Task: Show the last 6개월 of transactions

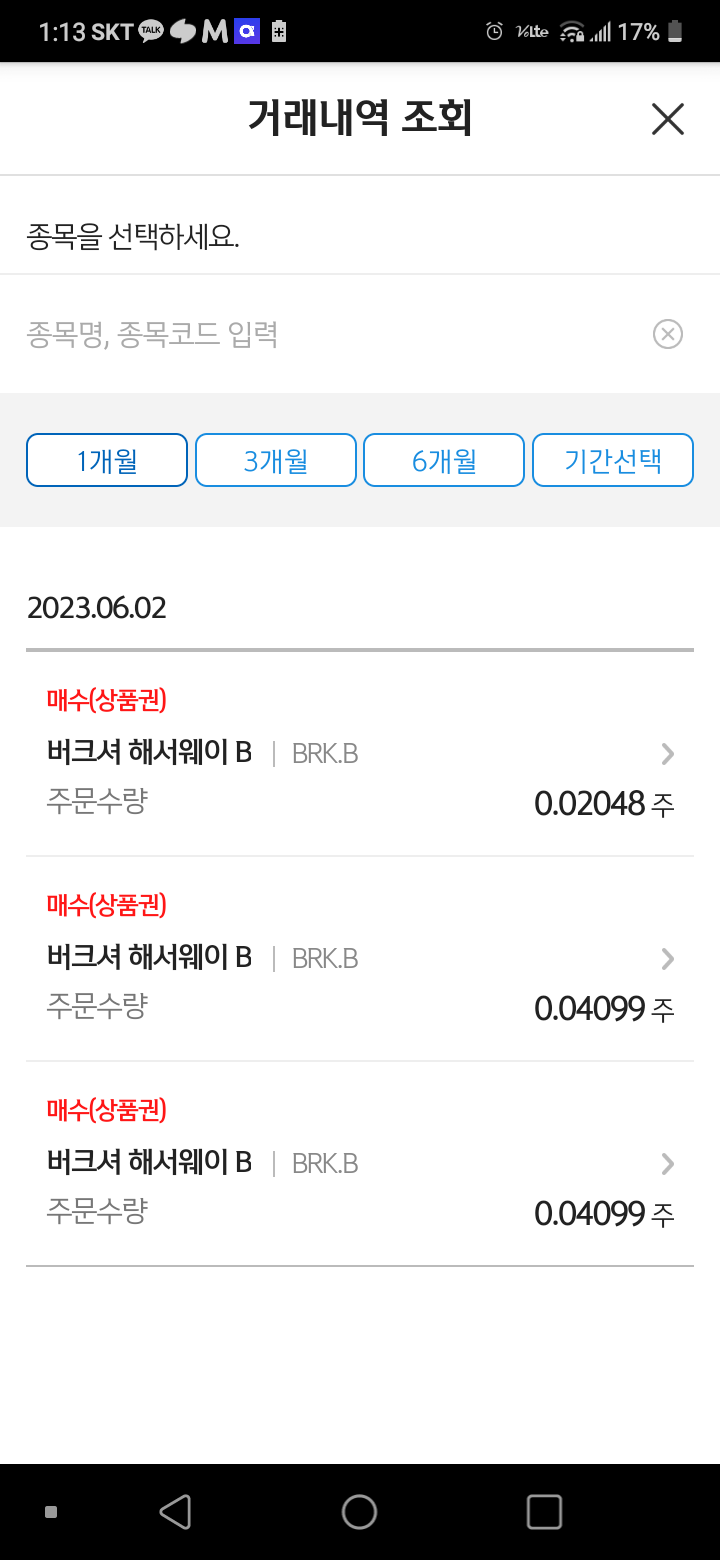Action: click(444, 460)
